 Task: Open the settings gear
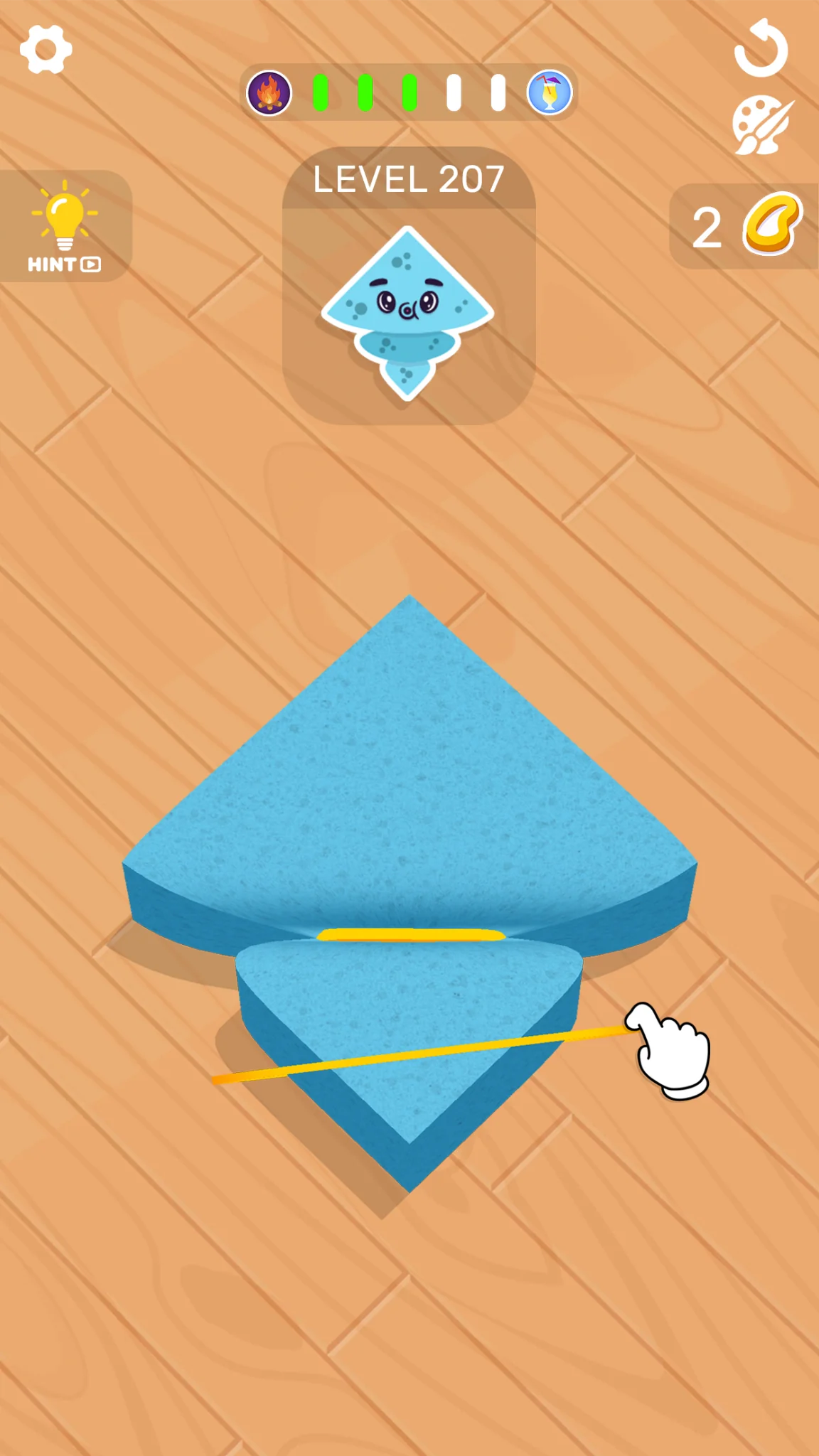[46, 50]
